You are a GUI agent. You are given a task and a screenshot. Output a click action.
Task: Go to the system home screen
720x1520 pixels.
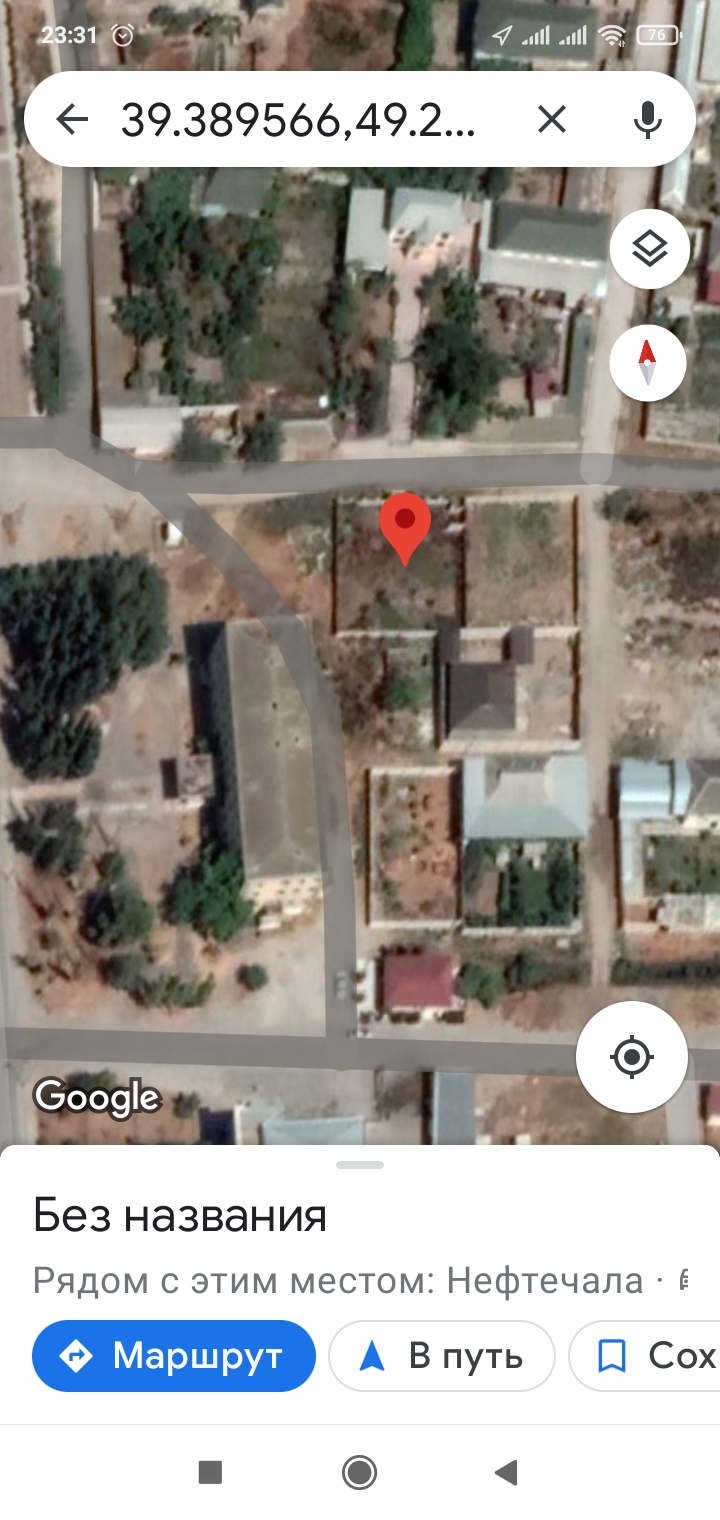[360, 1472]
